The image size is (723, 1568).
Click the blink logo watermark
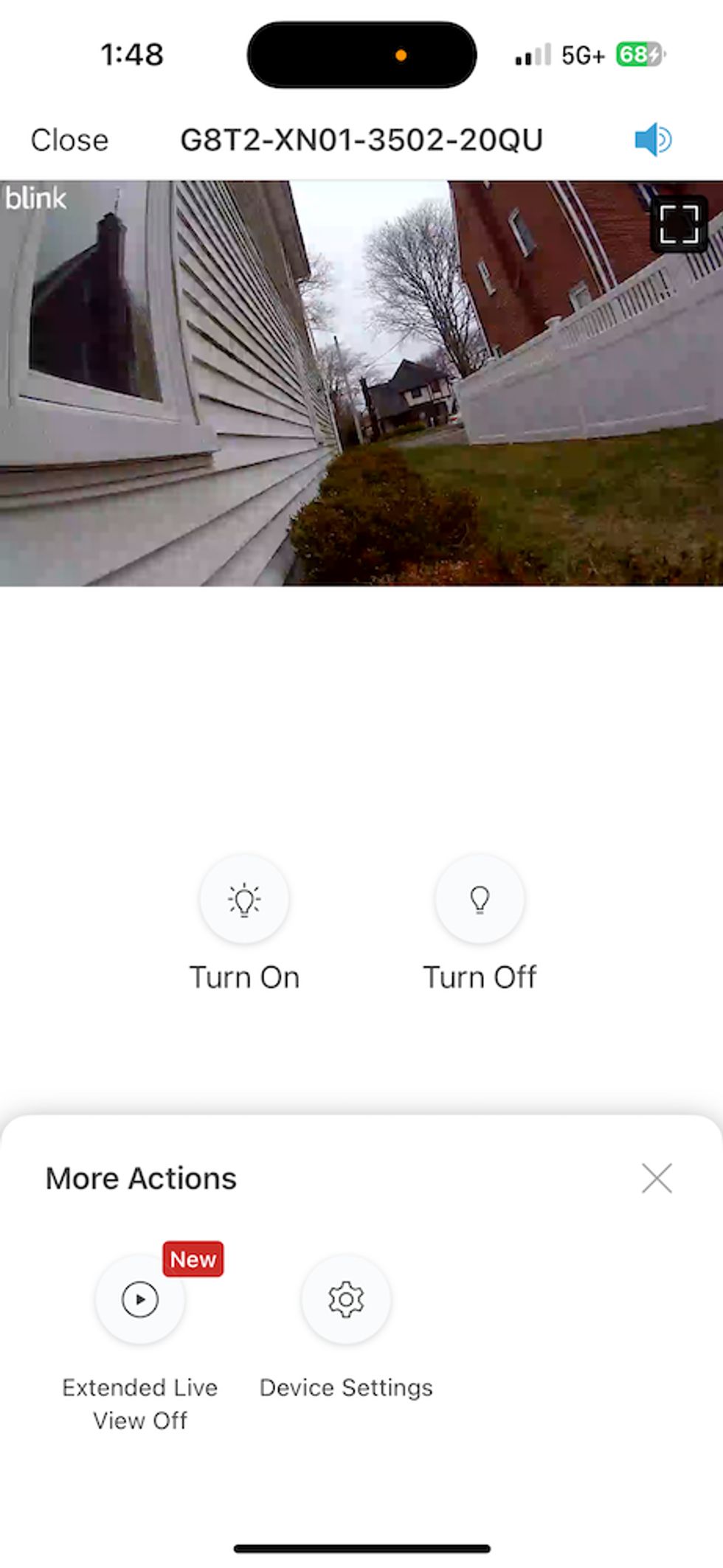(35, 198)
